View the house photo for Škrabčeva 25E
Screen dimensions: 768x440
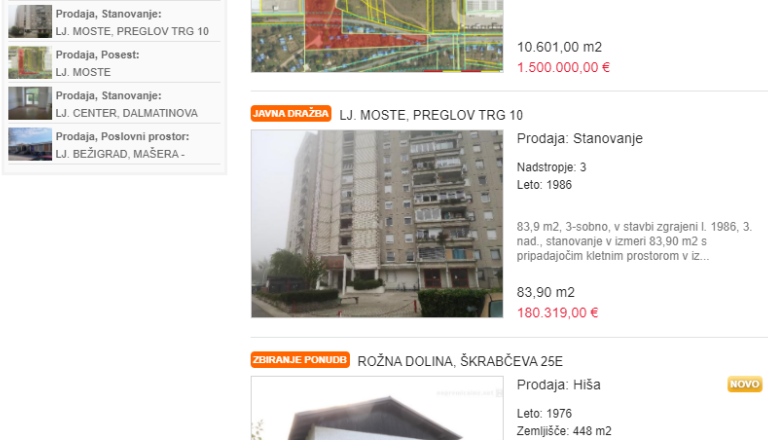(x=377, y=410)
